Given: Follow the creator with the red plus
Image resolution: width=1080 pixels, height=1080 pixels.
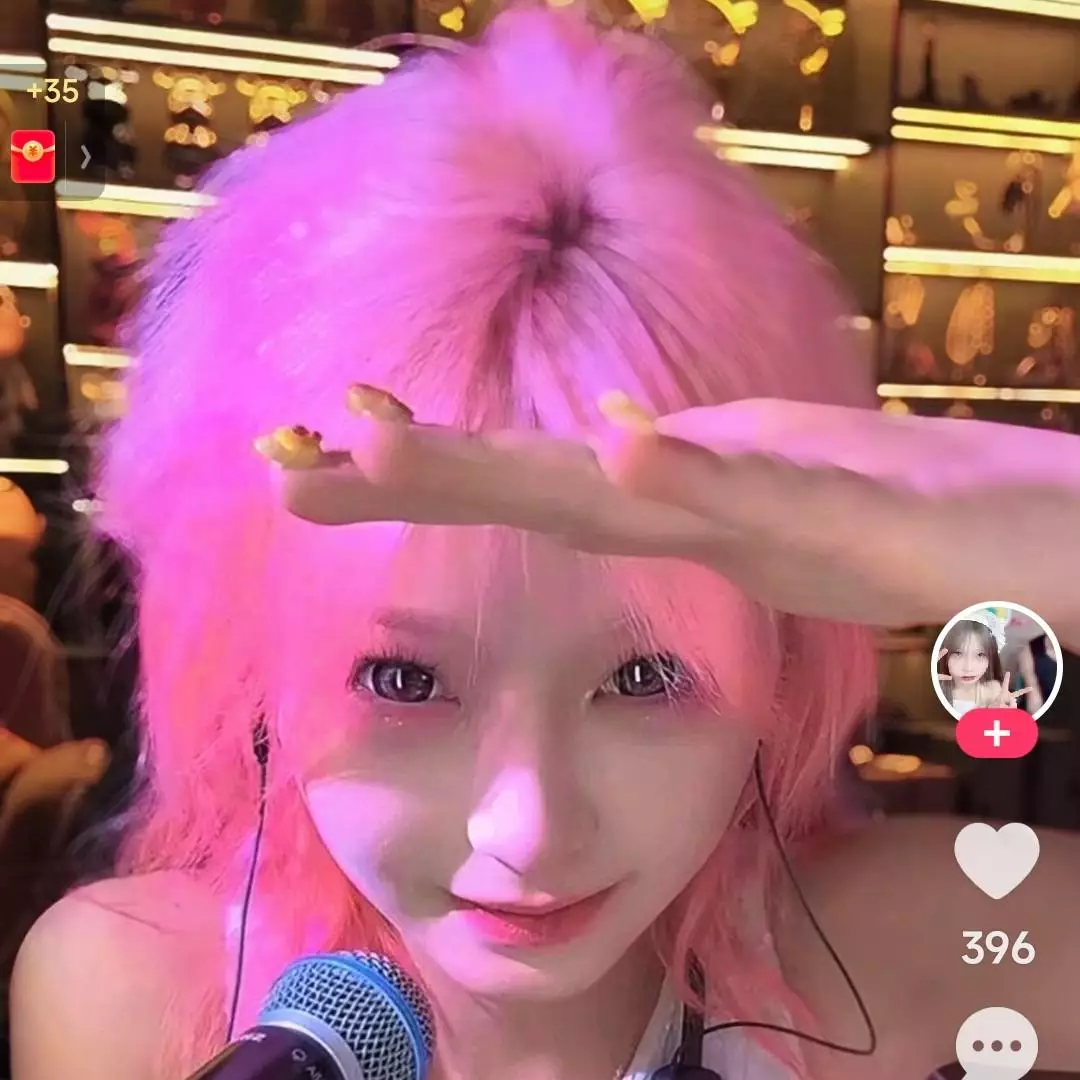Looking at the screenshot, I should (x=996, y=735).
